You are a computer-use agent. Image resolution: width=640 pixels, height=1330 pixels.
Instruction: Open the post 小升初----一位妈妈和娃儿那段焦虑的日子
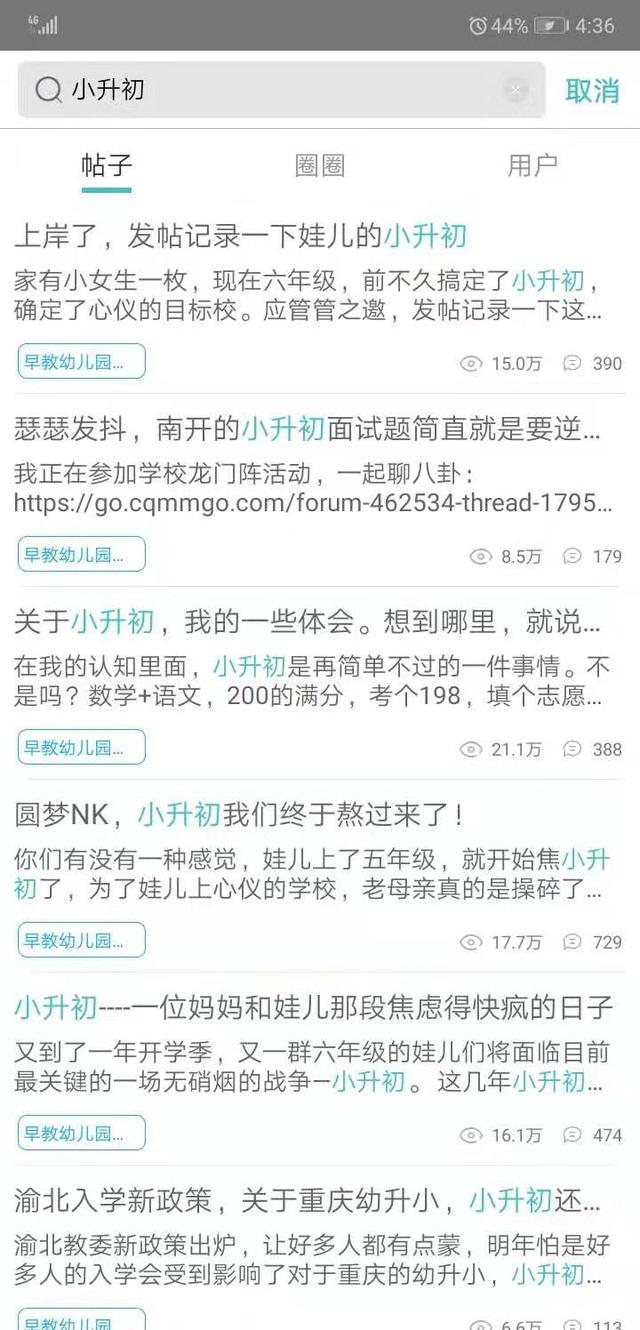[x=312, y=1007]
